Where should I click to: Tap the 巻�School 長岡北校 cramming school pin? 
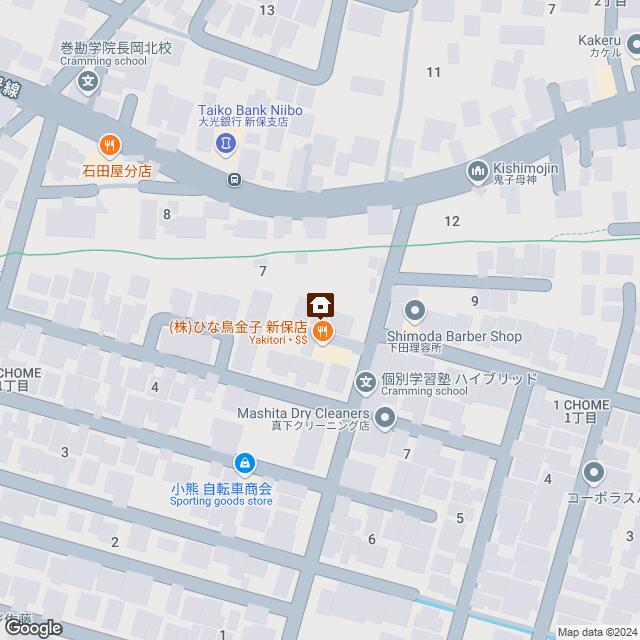pyautogui.click(x=90, y=80)
